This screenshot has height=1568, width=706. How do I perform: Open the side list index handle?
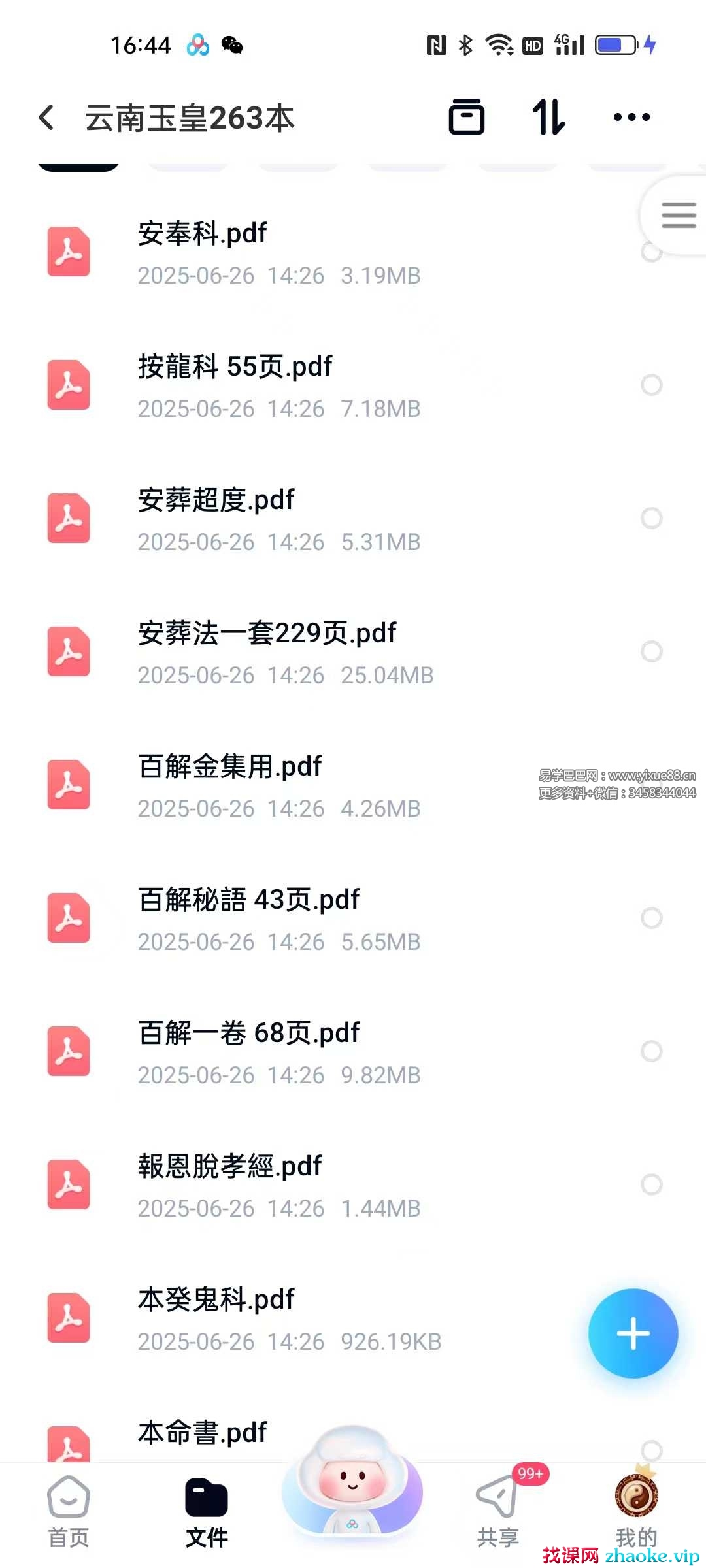(678, 215)
